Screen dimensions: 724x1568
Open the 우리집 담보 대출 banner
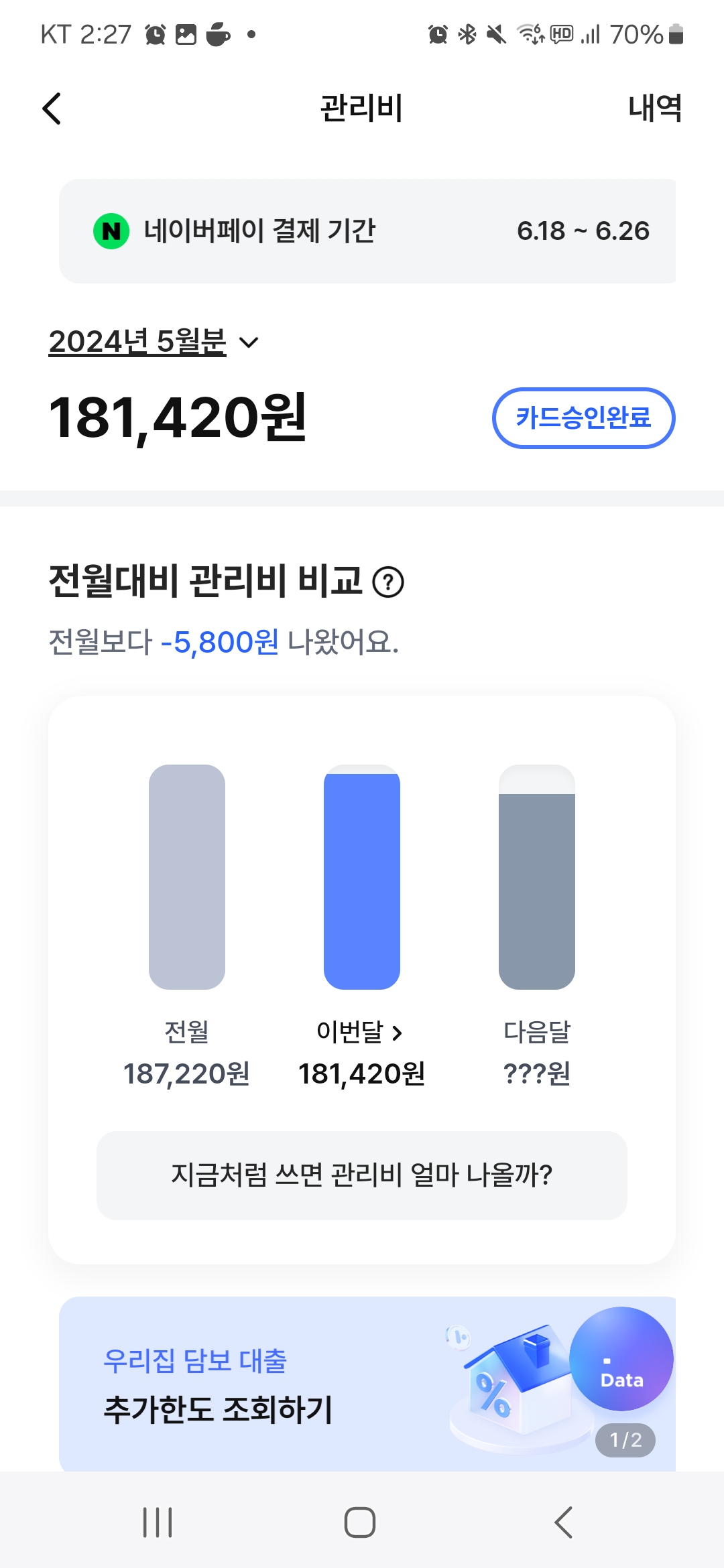coord(268,1384)
